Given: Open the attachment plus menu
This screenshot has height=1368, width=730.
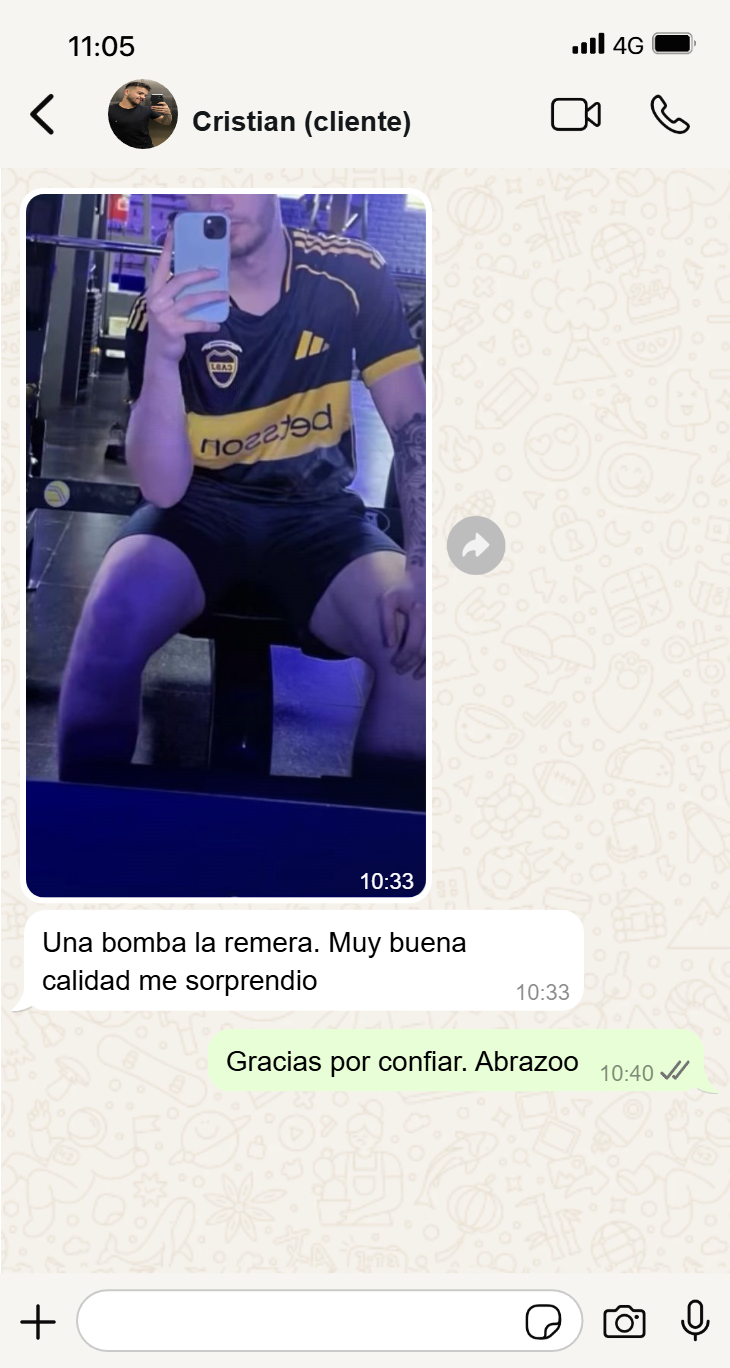Looking at the screenshot, I should click(38, 1321).
